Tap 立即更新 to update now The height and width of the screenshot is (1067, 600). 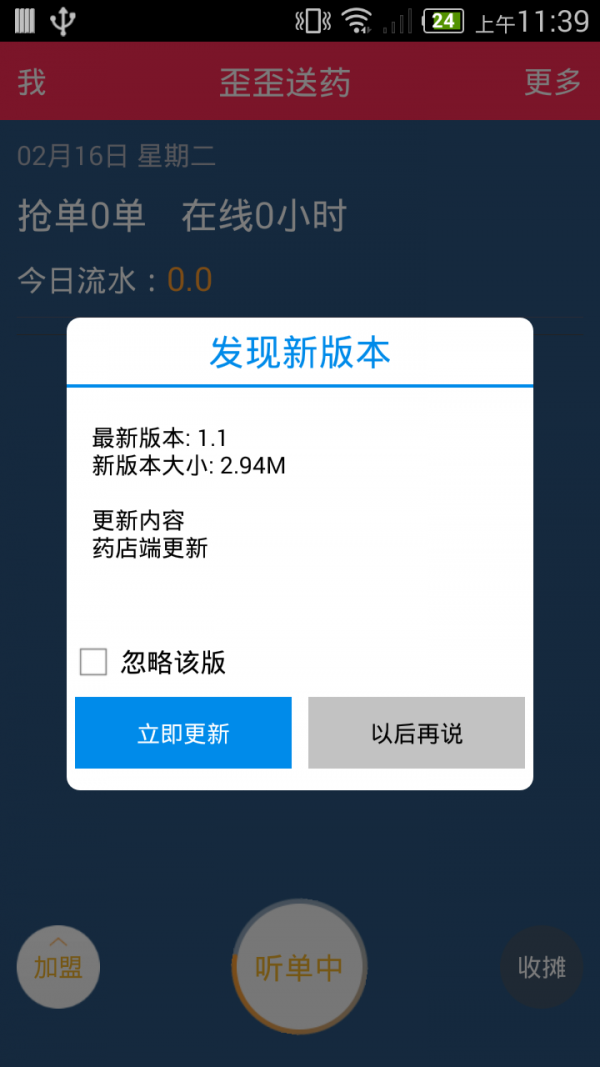183,733
